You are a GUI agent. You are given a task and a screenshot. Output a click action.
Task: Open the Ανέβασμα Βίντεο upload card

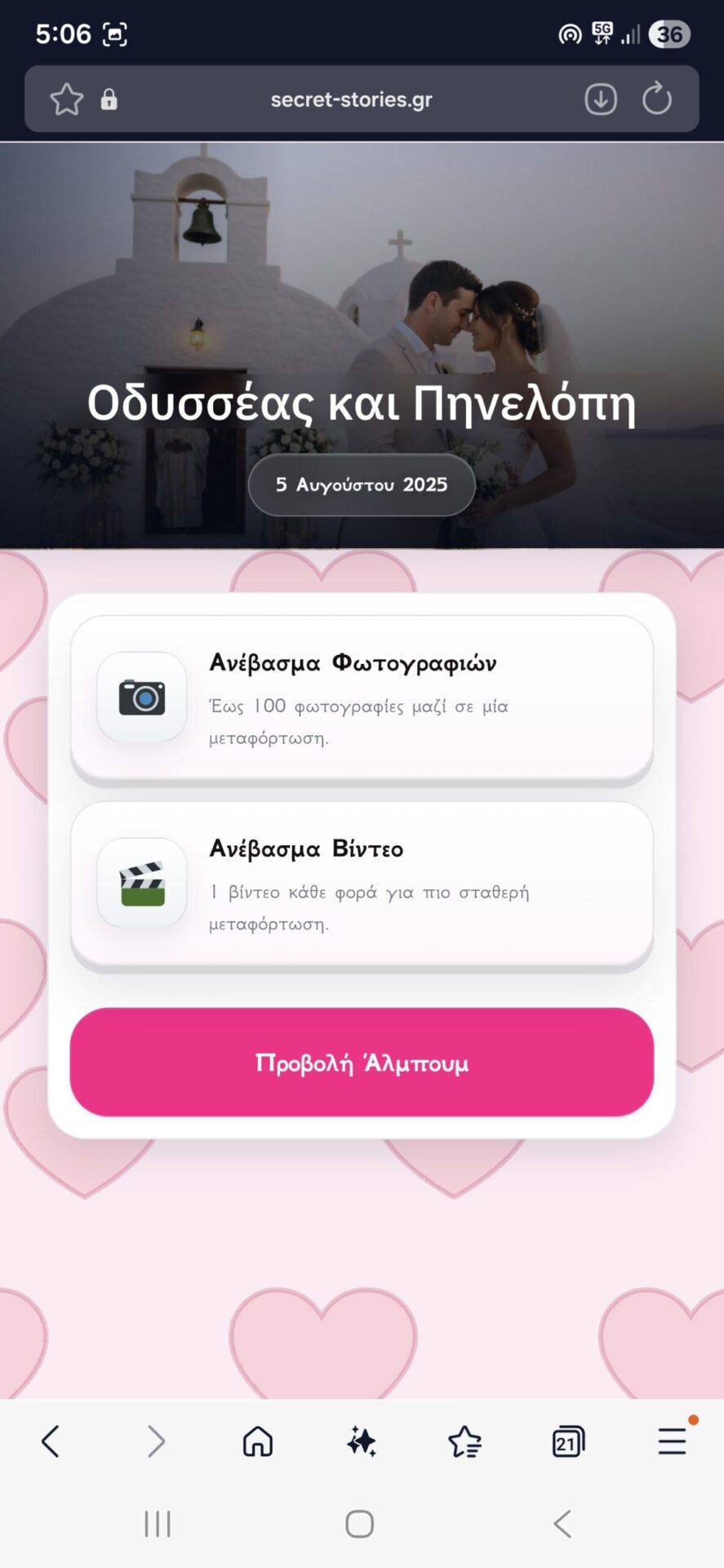(362, 884)
